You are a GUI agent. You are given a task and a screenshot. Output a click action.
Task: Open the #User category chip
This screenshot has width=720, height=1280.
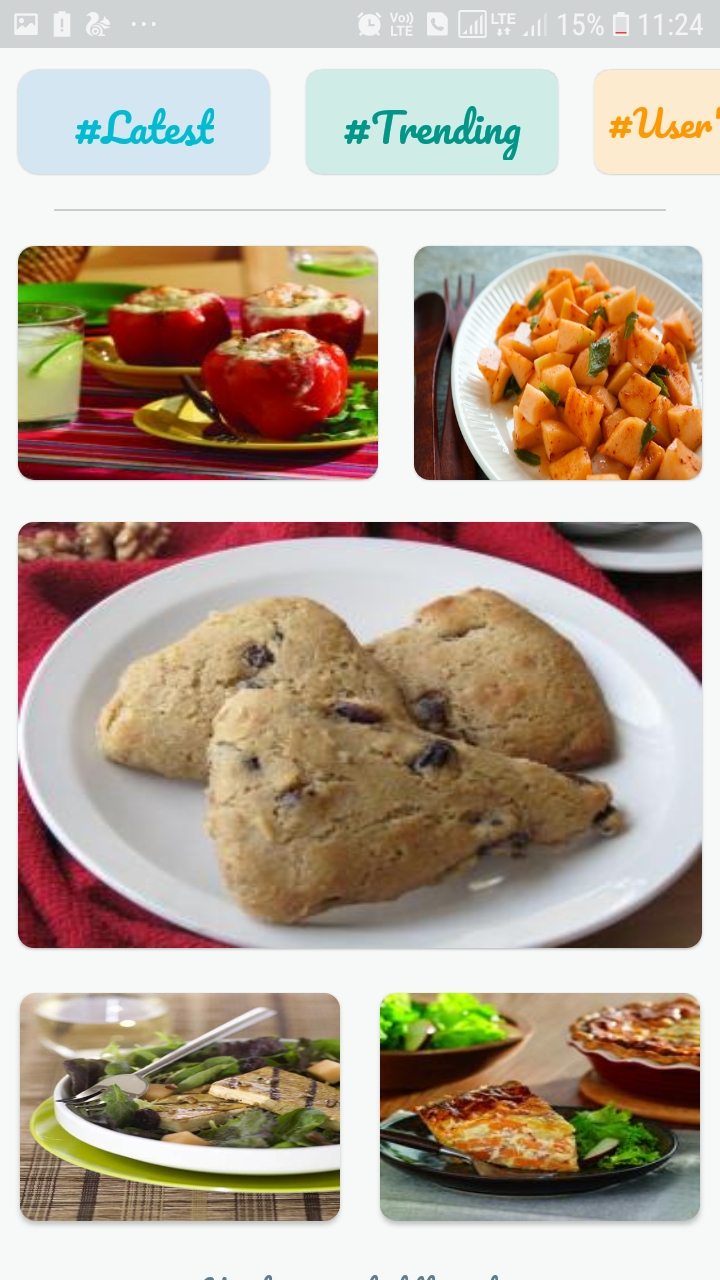point(658,122)
